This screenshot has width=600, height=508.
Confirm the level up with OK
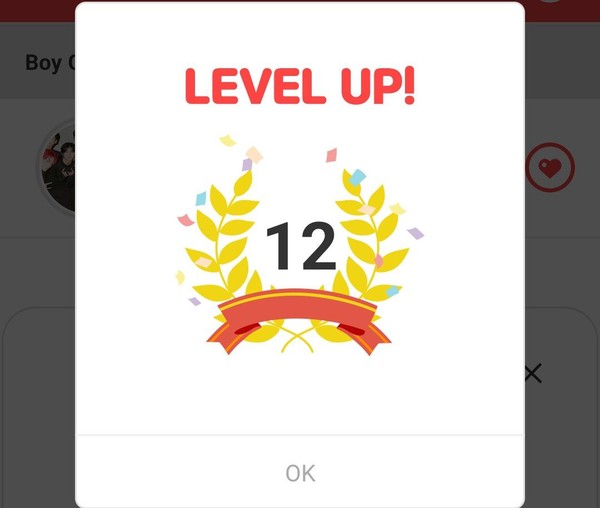[x=300, y=473]
